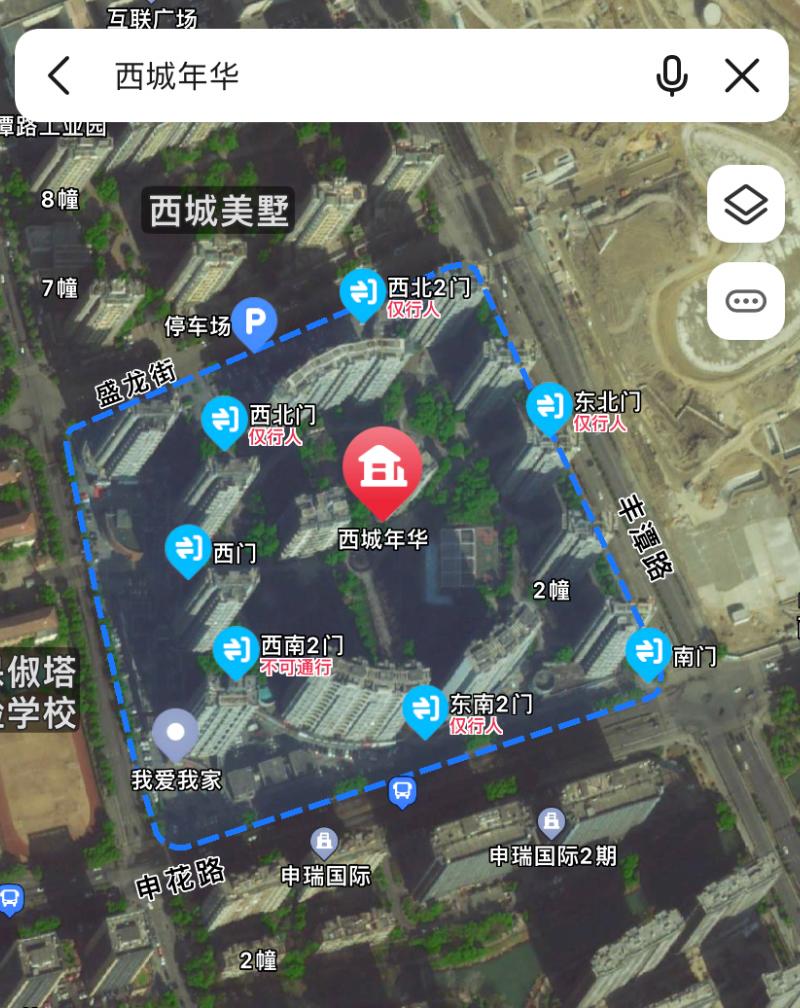Open the 停车场 parking marker
Screen dimensions: 800x1008
click(x=255, y=323)
